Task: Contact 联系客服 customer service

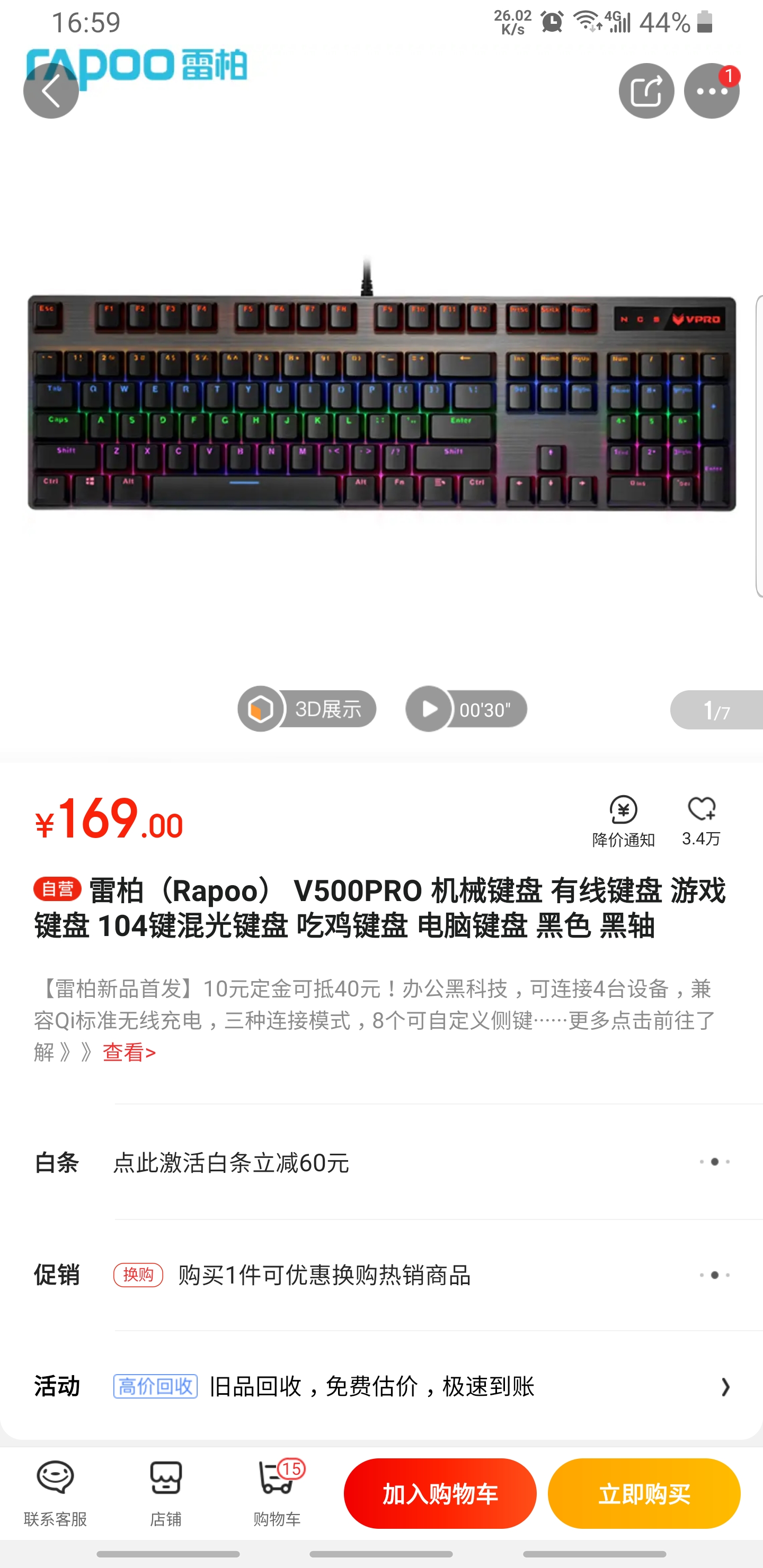Action: [x=56, y=1493]
